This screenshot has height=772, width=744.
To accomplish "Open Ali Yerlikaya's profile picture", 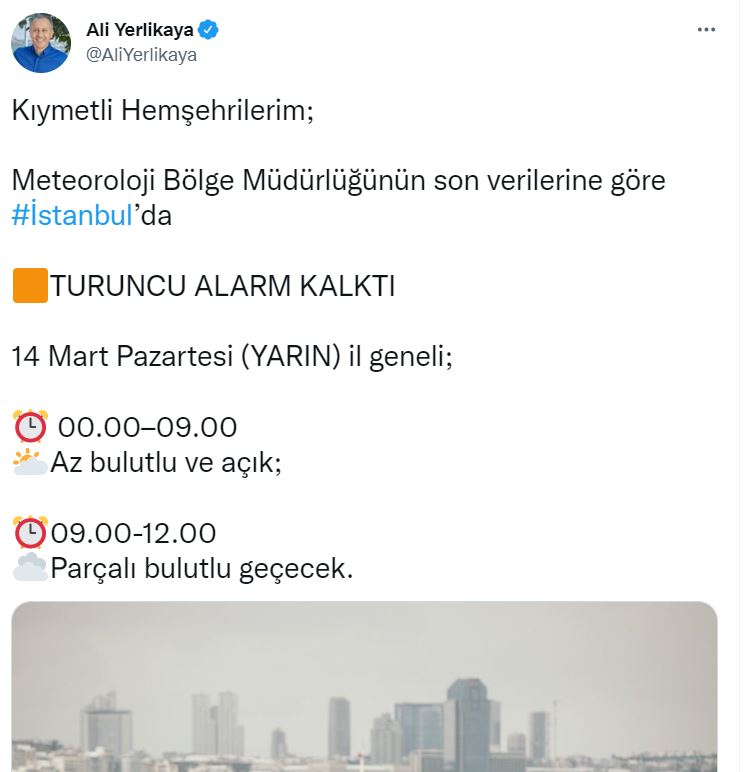I will pos(41,43).
